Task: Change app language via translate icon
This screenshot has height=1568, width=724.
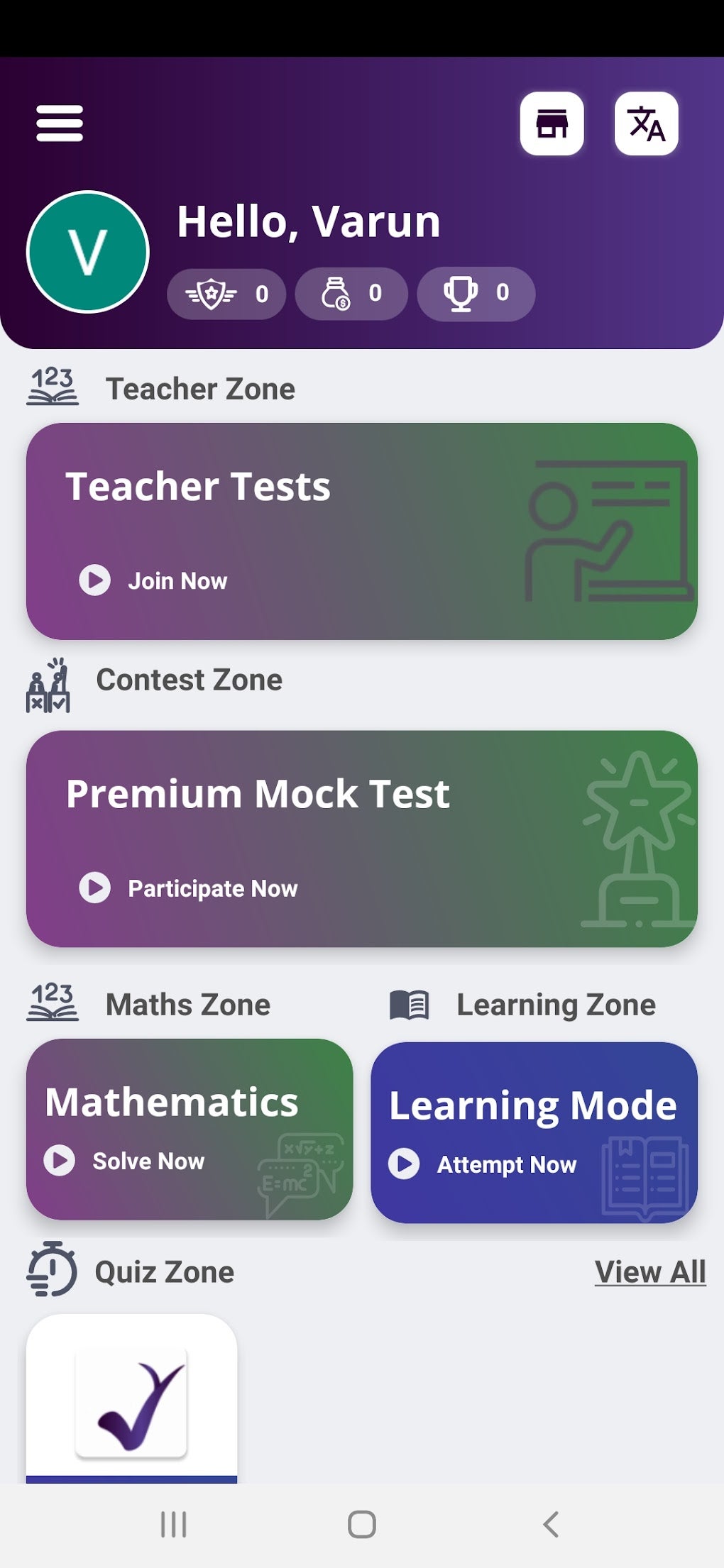Action: pyautogui.click(x=646, y=123)
